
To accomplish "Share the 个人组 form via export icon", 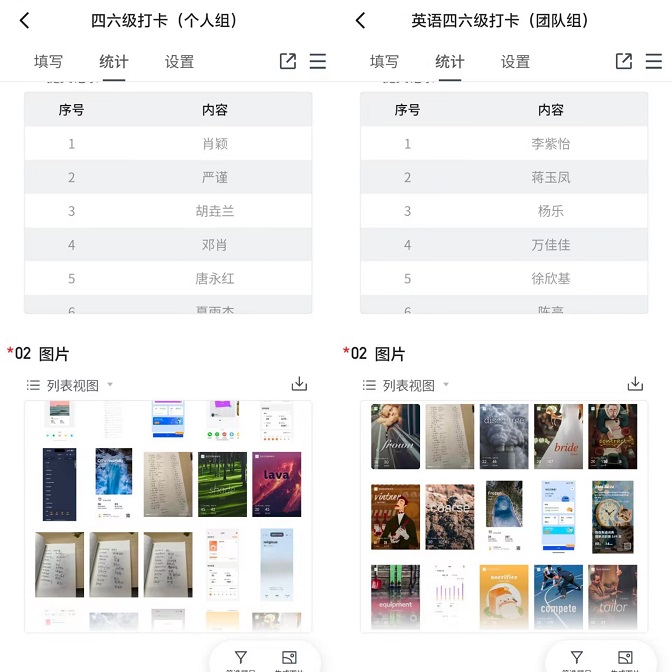I will point(288,62).
